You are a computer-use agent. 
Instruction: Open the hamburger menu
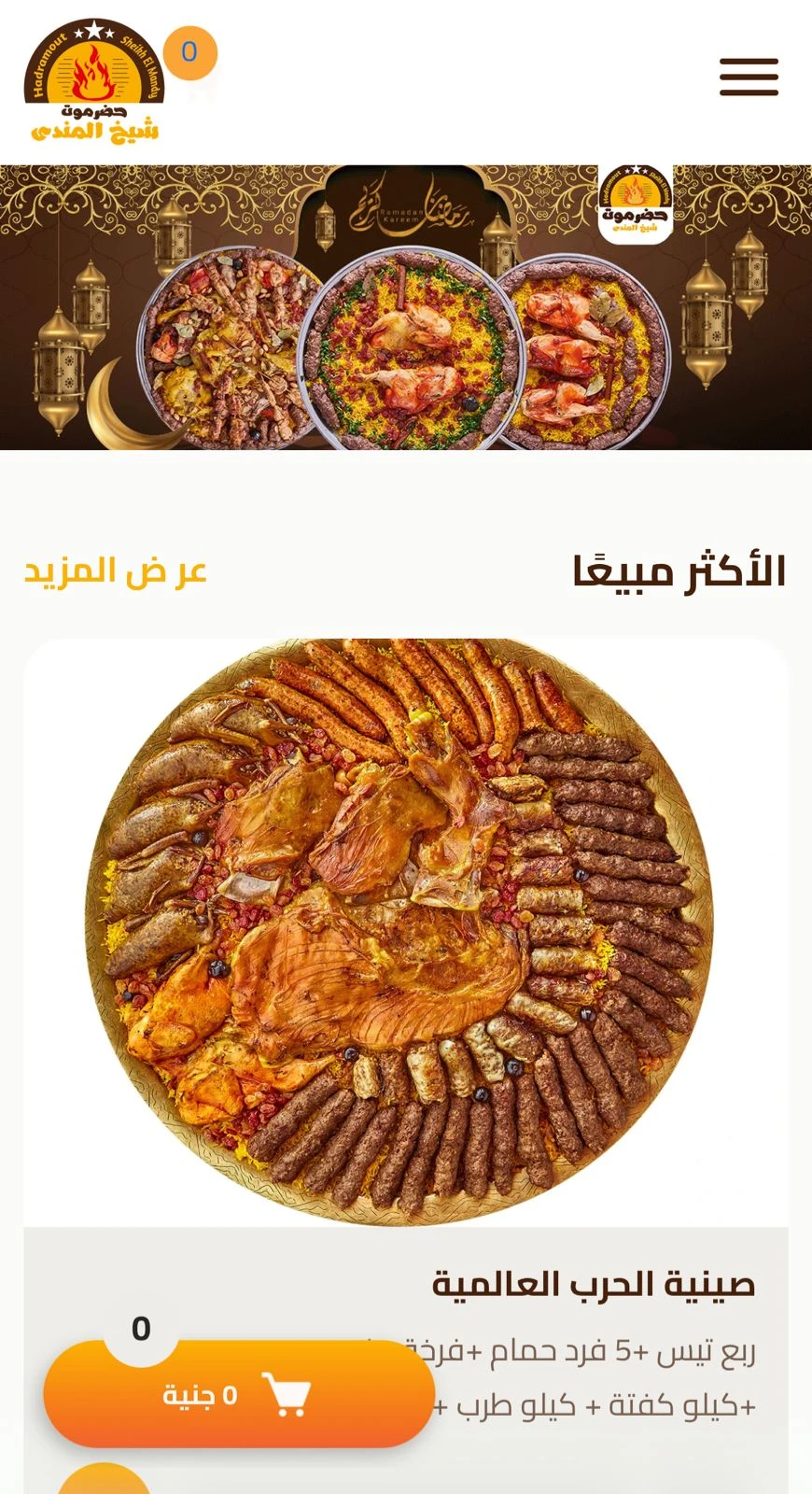pyautogui.click(x=749, y=78)
